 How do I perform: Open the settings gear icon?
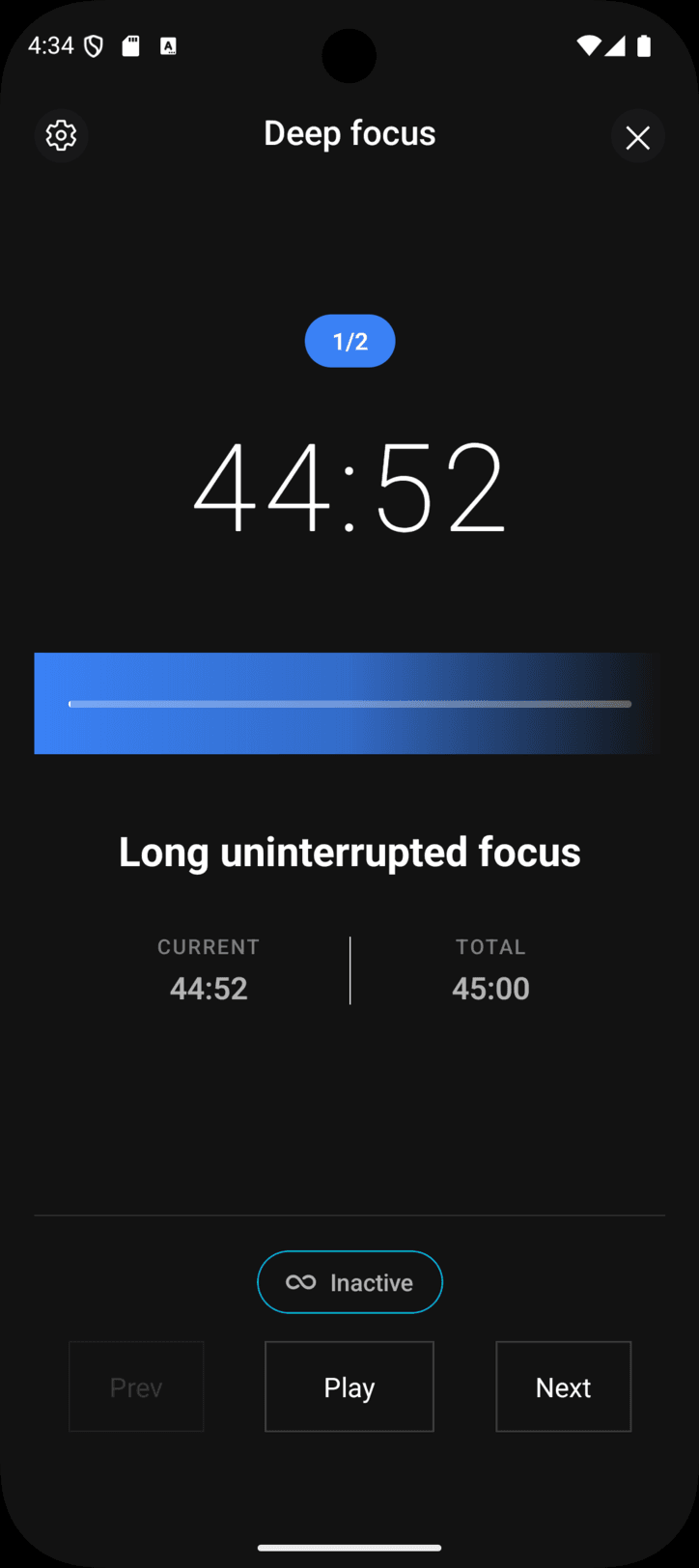pos(61,136)
